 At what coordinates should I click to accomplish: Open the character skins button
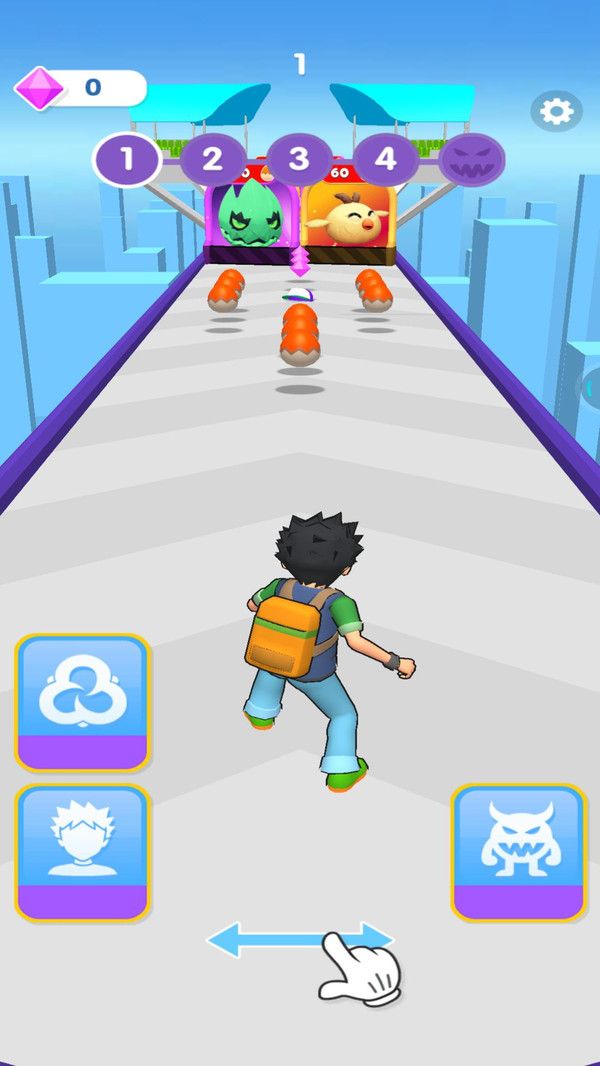83,852
